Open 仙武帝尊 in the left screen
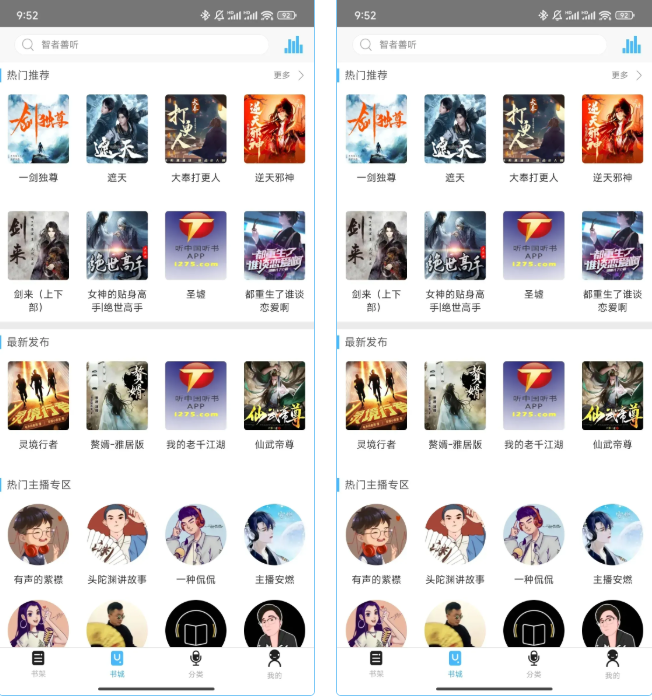This screenshot has height=700, width=652. click(274, 396)
